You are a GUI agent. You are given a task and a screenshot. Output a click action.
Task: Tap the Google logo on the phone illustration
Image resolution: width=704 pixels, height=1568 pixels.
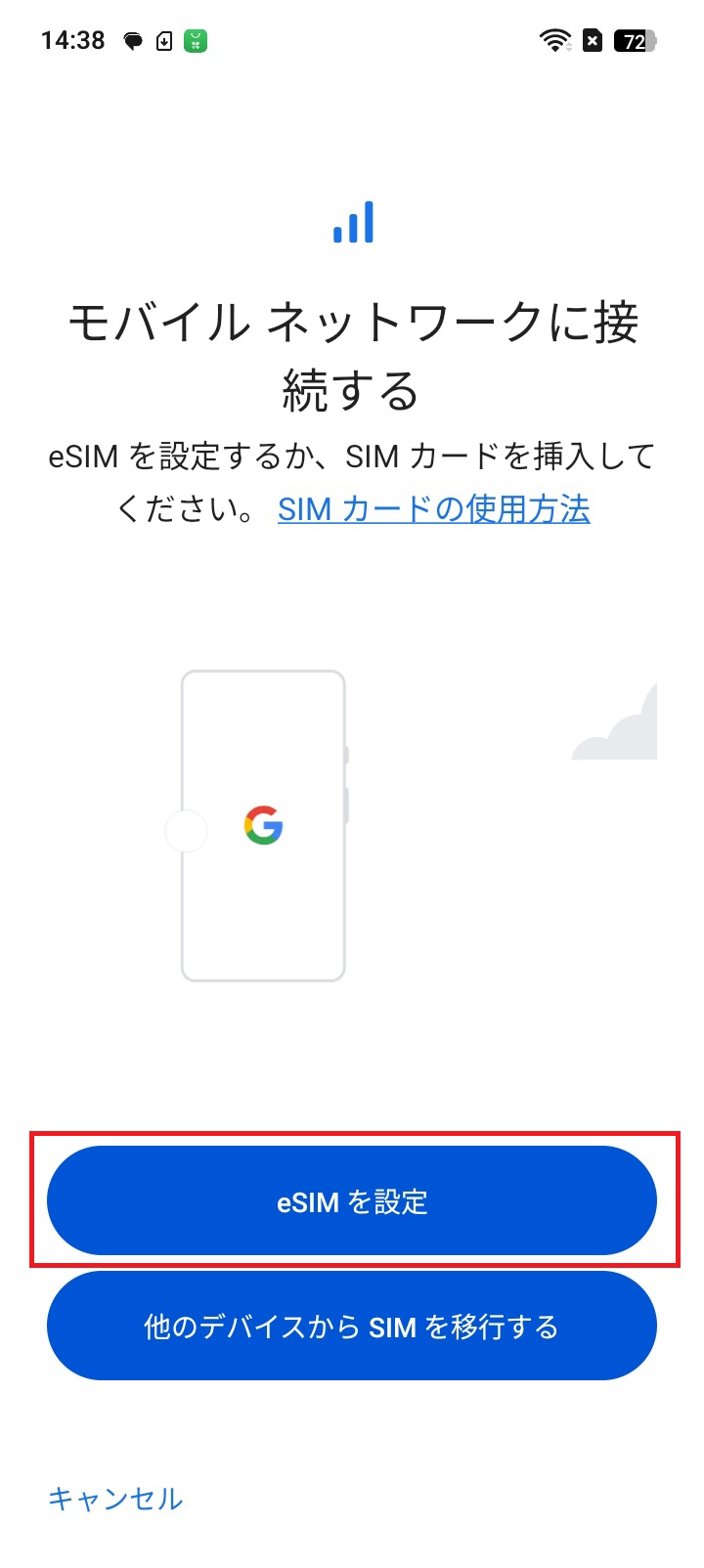tap(262, 826)
